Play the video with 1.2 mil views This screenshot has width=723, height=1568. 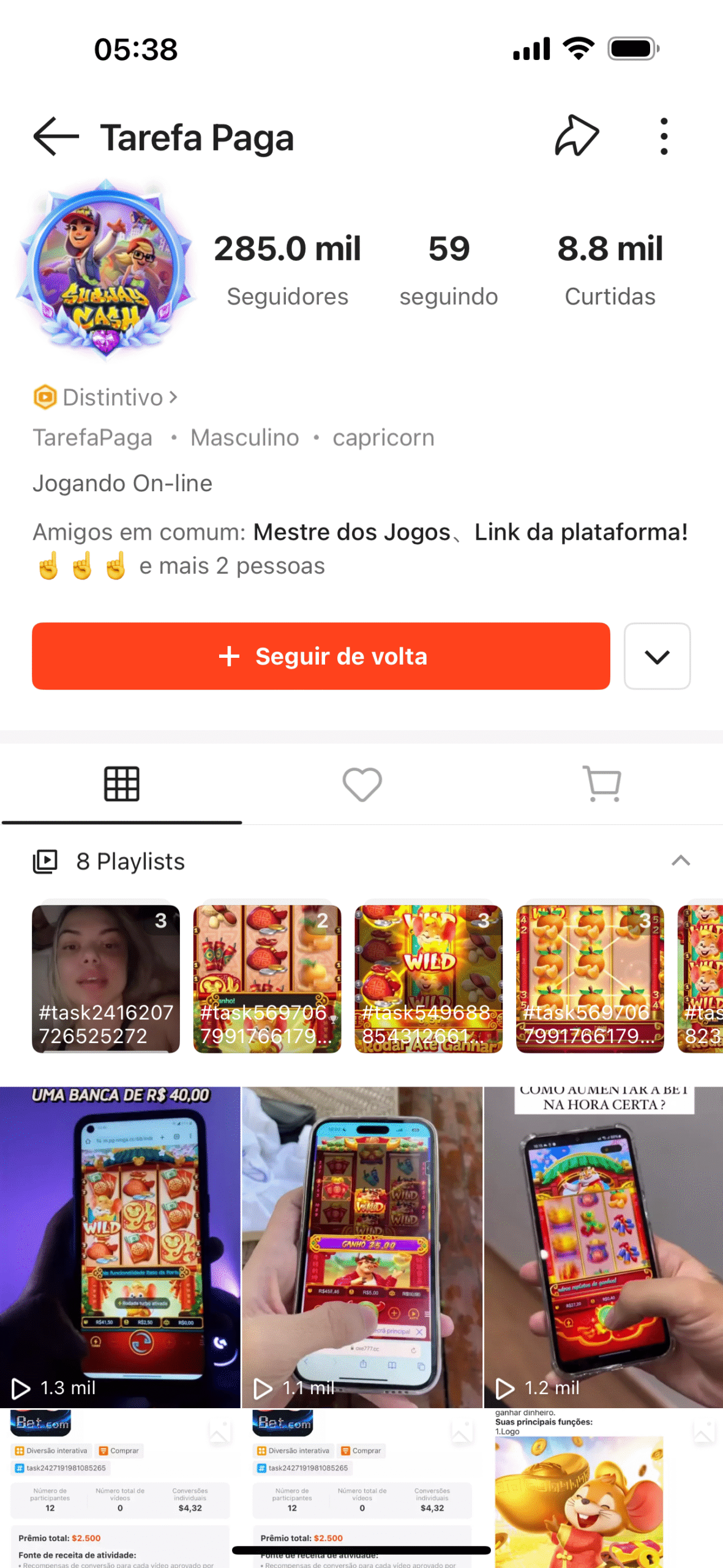[604, 1246]
